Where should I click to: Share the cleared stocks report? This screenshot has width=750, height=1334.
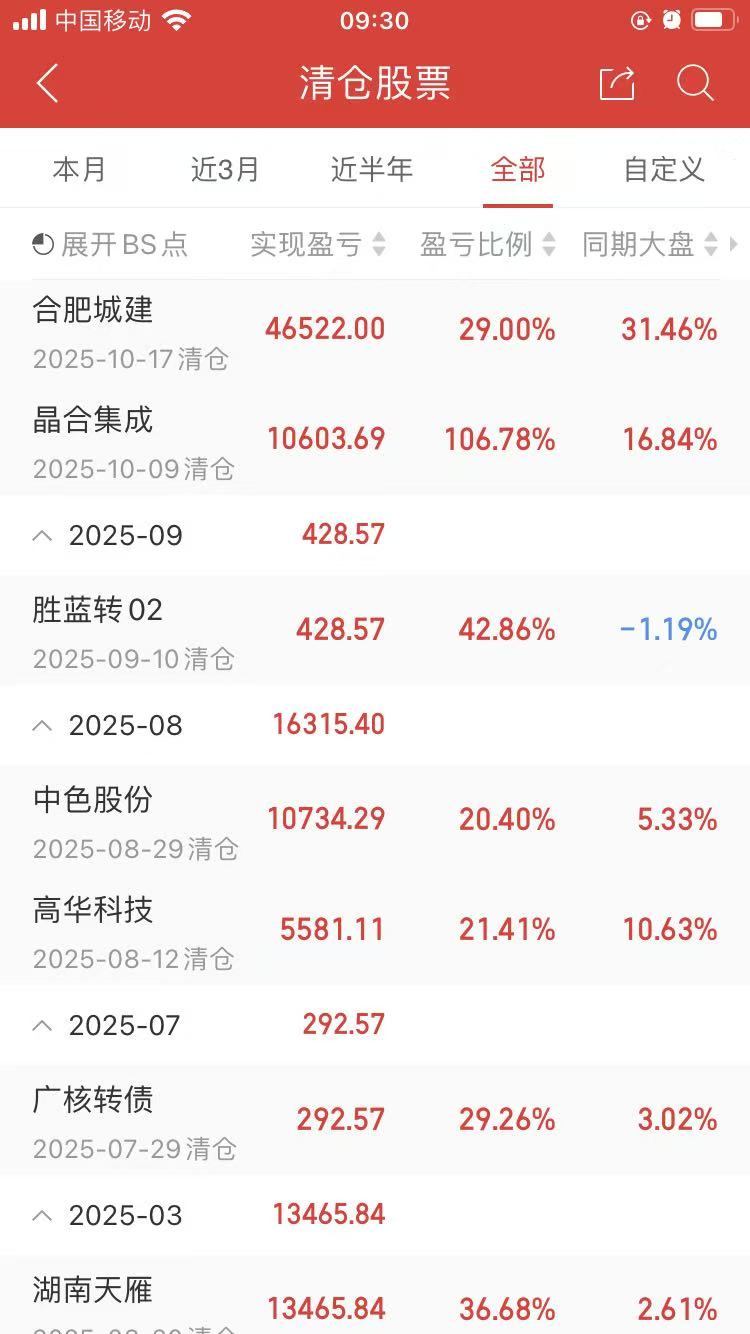coord(617,83)
